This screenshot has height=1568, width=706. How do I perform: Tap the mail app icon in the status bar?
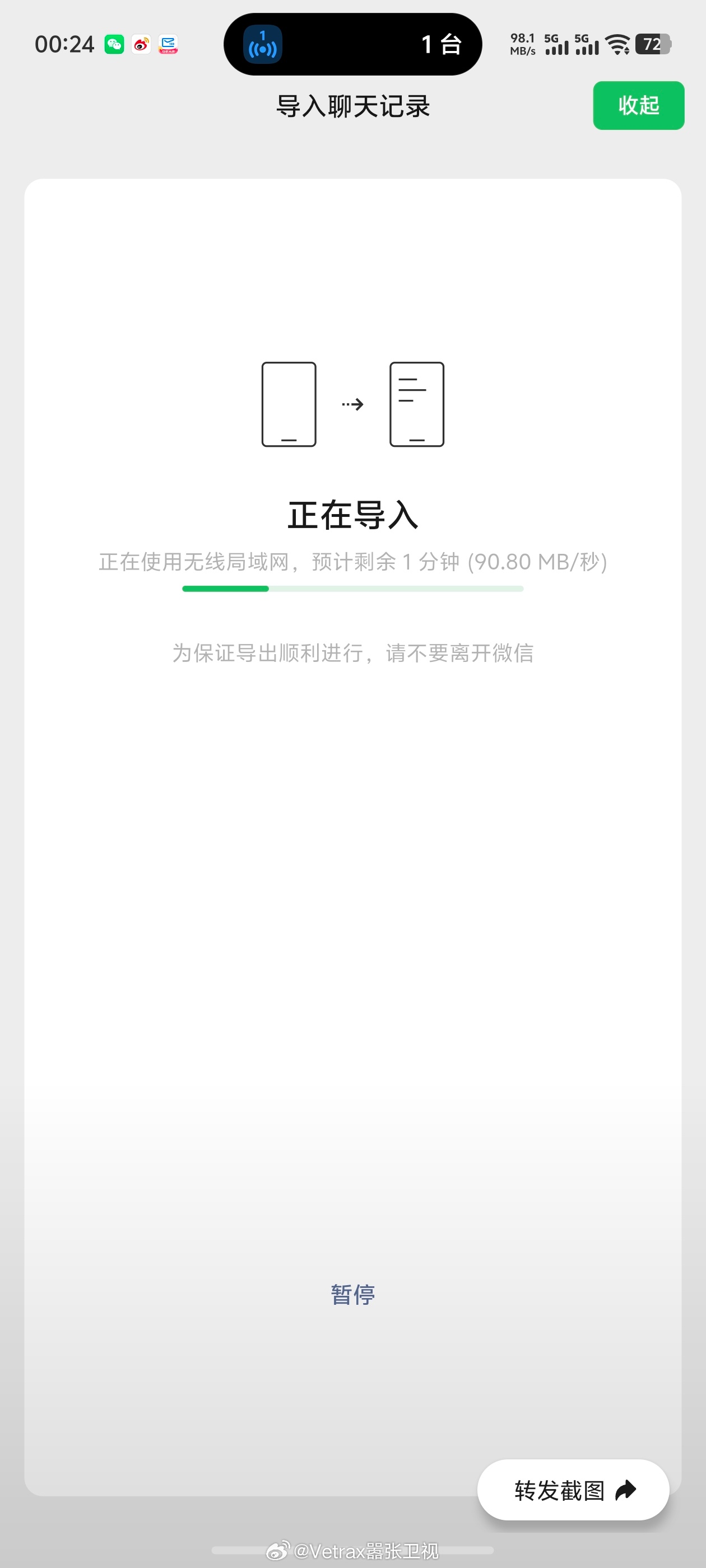[169, 44]
